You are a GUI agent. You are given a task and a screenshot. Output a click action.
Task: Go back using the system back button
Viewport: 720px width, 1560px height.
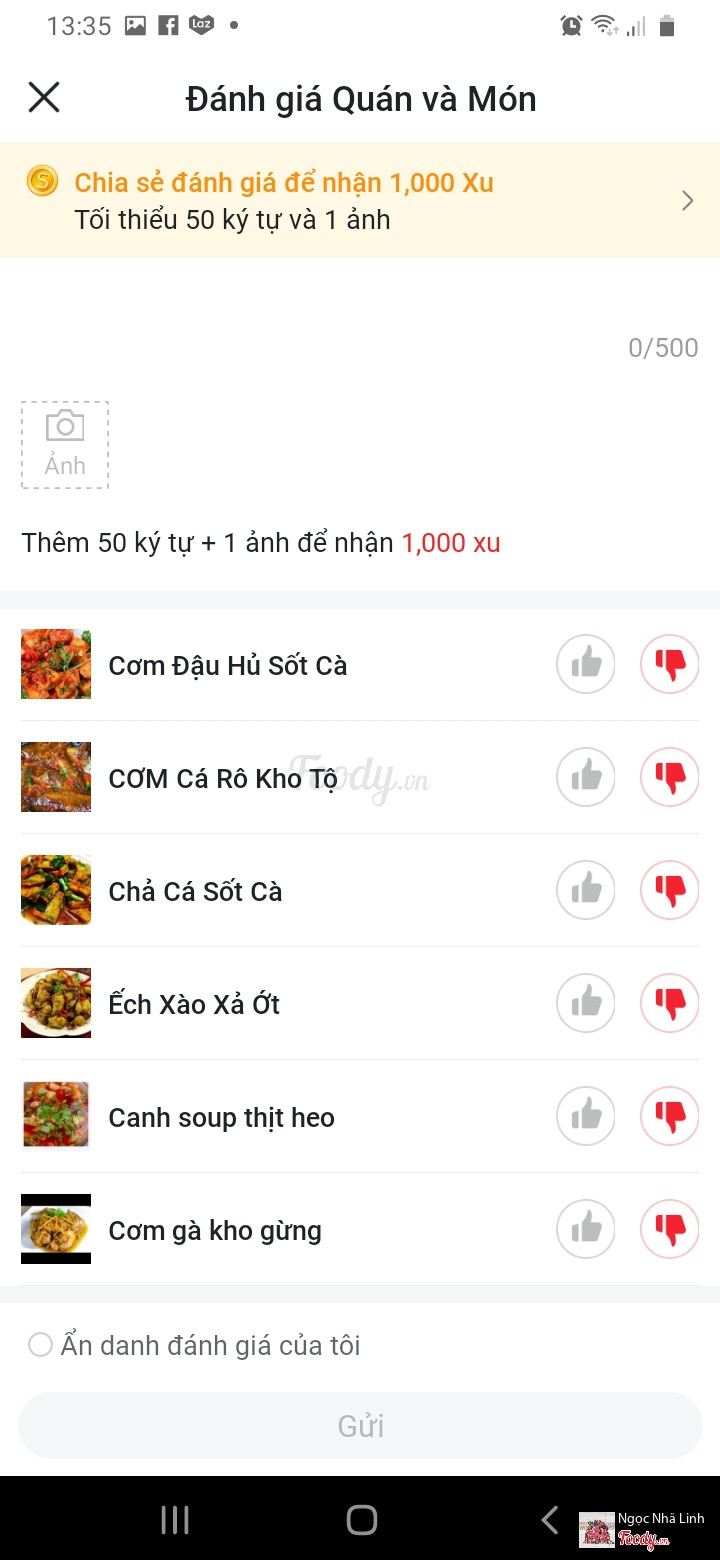click(x=549, y=1520)
